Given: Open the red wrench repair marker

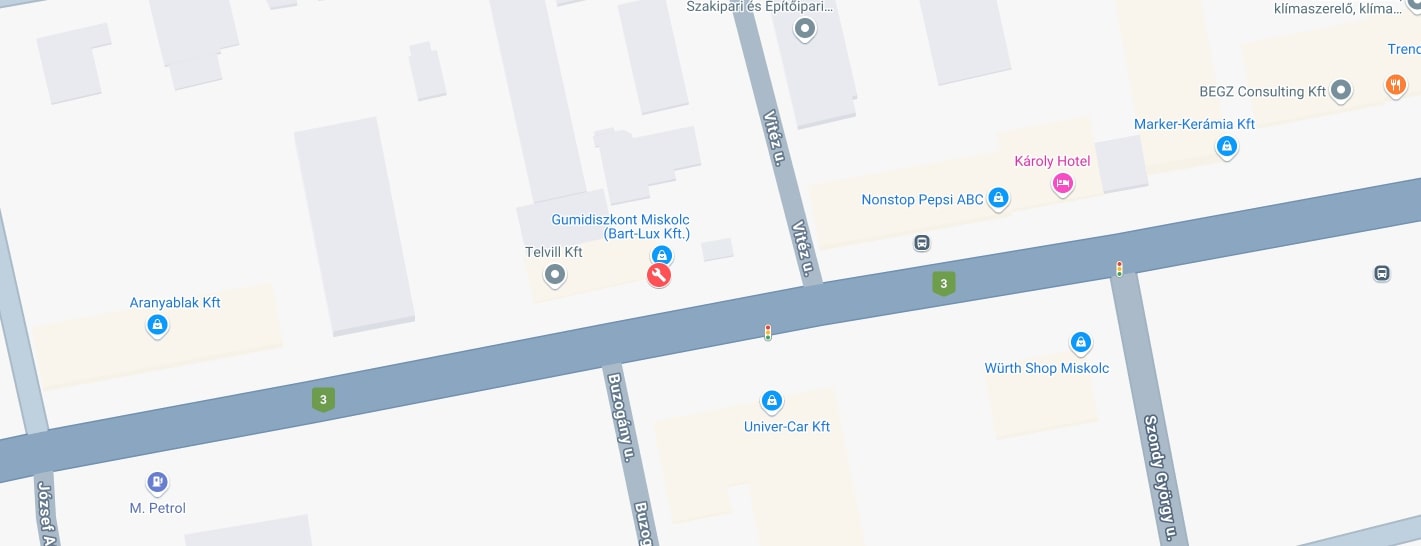Looking at the screenshot, I should click(658, 276).
